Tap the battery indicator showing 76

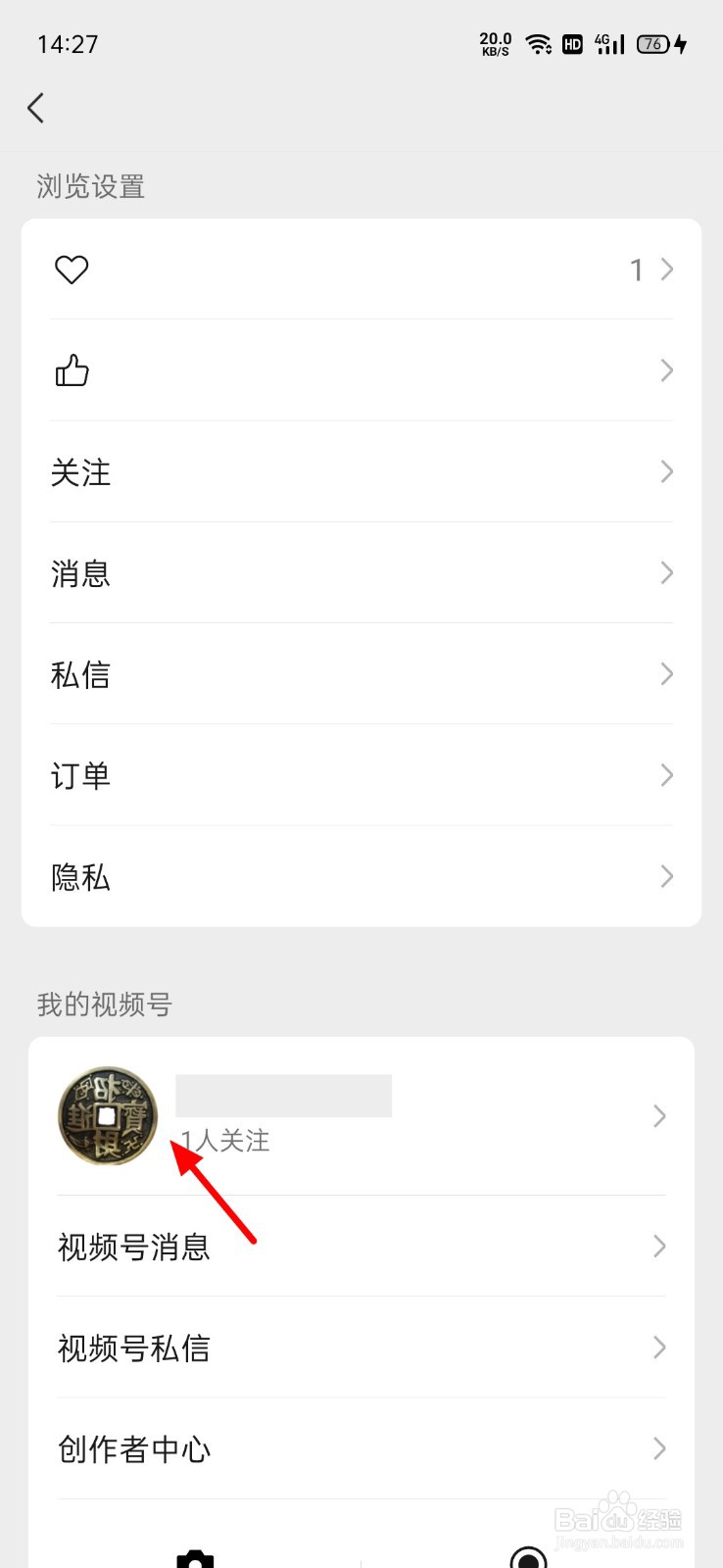(650, 43)
